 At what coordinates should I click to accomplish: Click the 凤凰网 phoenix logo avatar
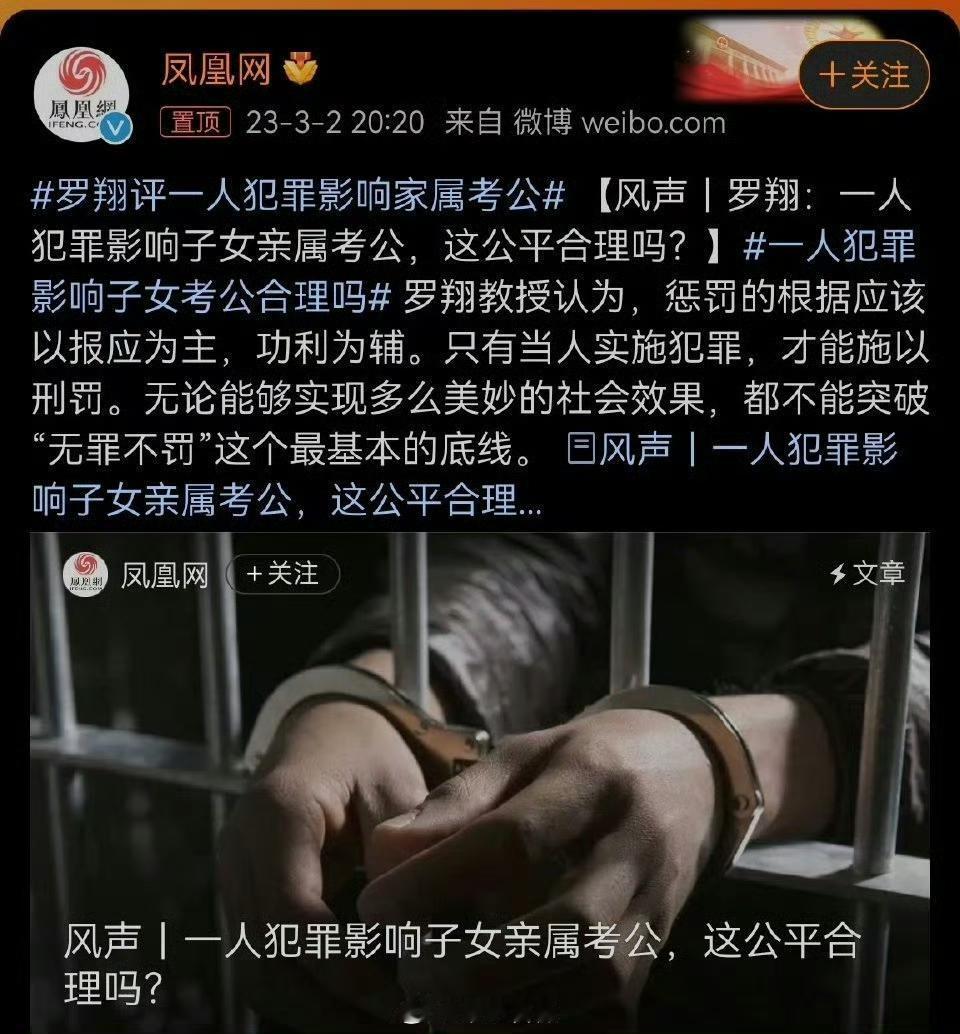click(80, 80)
